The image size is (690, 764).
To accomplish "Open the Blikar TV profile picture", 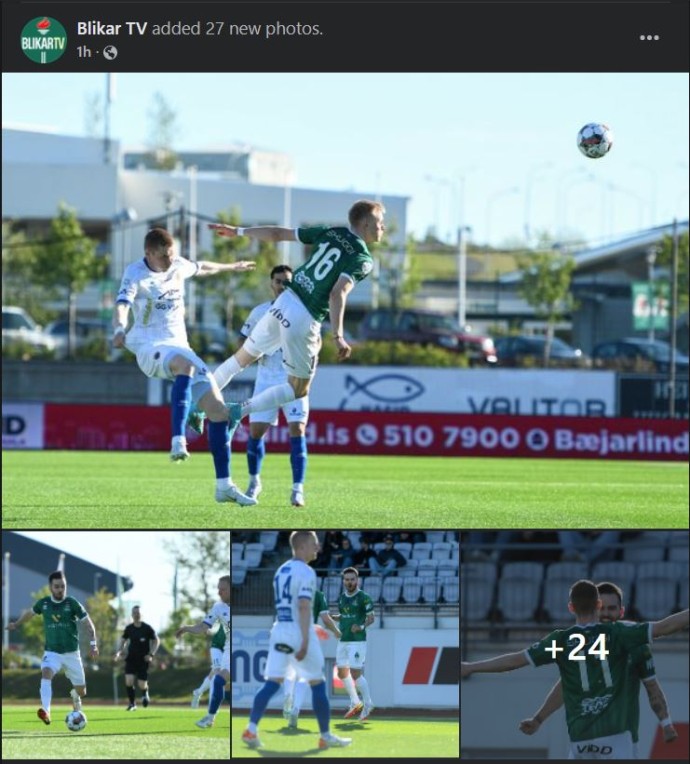I will [x=43, y=39].
